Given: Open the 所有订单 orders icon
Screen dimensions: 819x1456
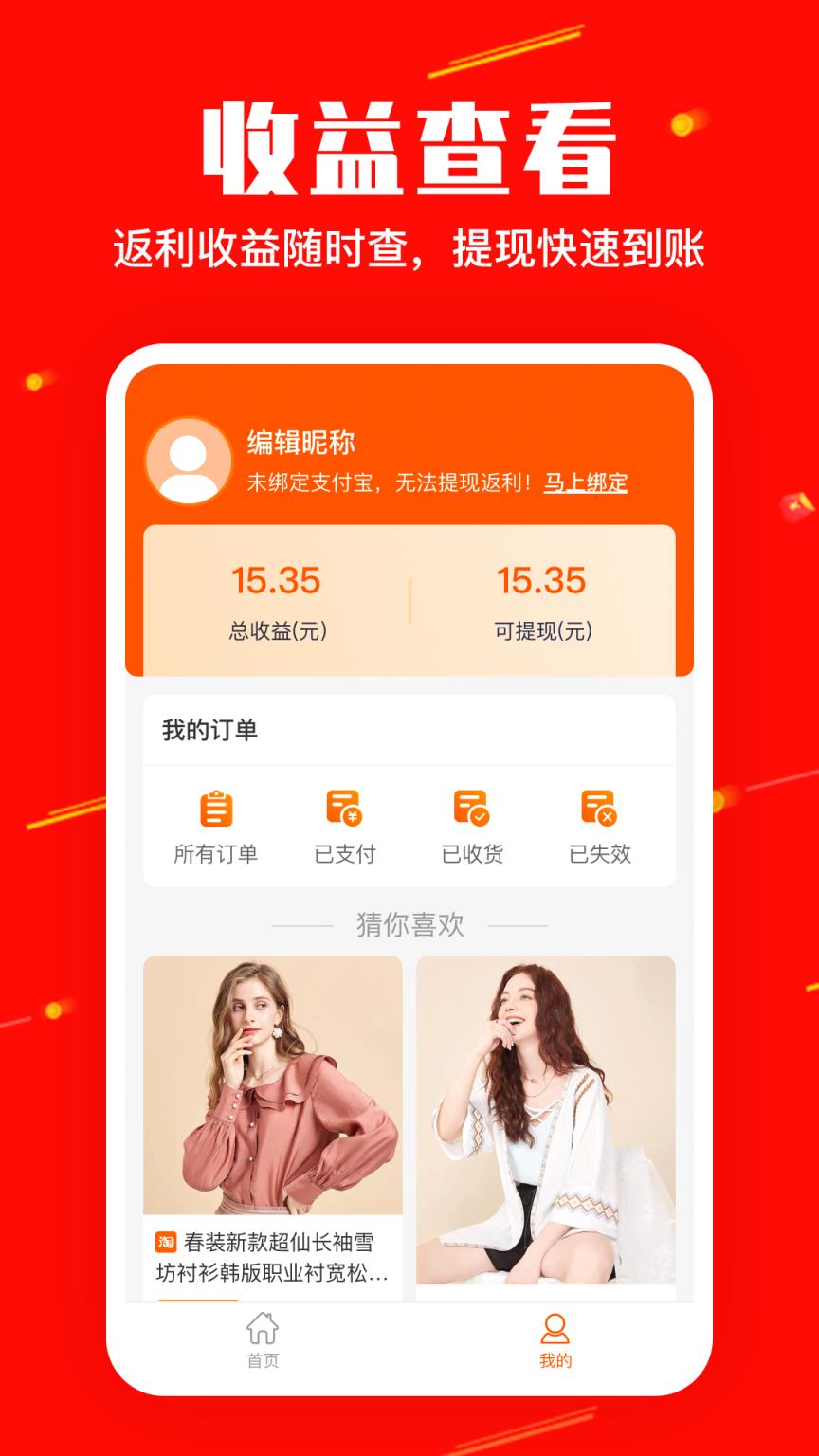Looking at the screenshot, I should (x=216, y=810).
